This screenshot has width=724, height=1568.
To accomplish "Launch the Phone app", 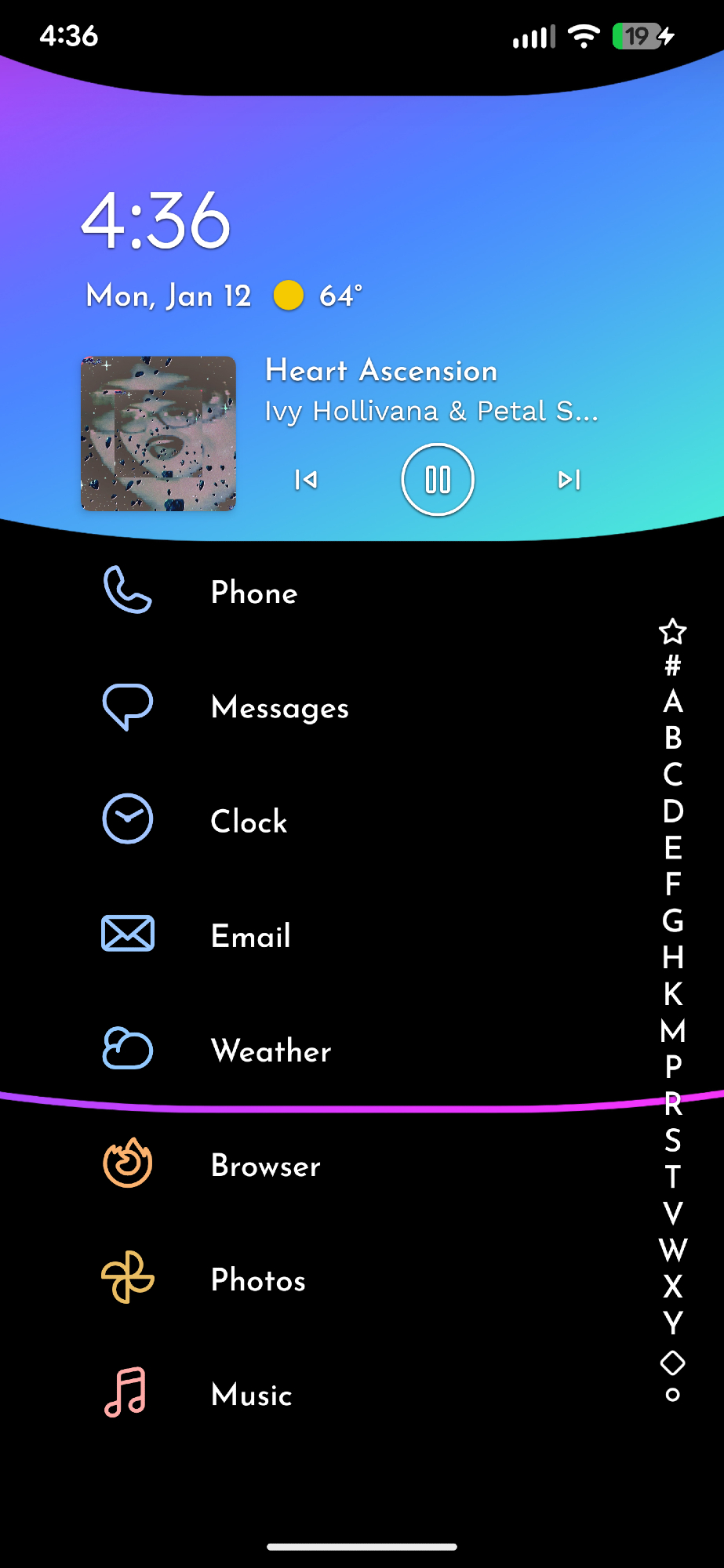I will pyautogui.click(x=254, y=593).
